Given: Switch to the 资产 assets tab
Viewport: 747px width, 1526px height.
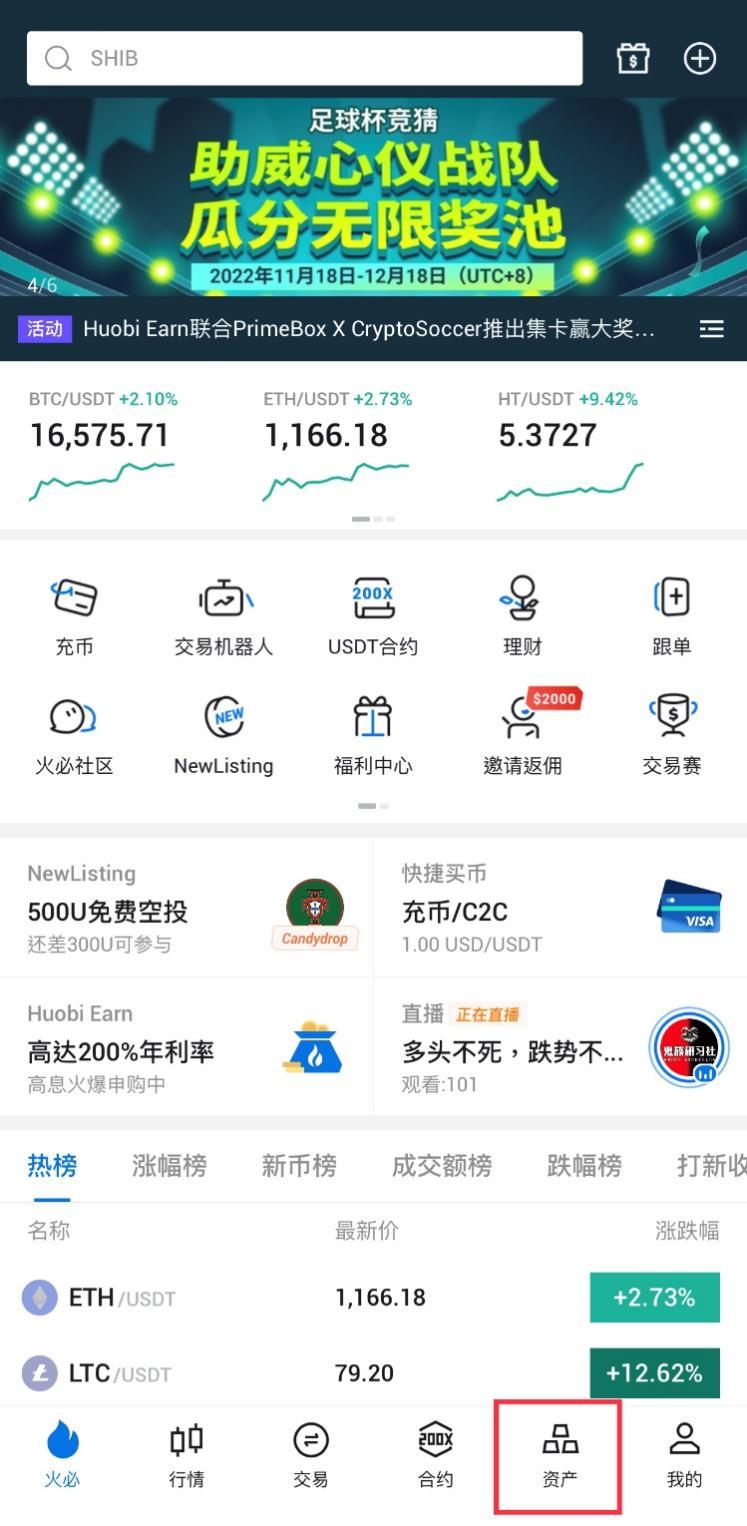Looking at the screenshot, I should [x=559, y=1456].
